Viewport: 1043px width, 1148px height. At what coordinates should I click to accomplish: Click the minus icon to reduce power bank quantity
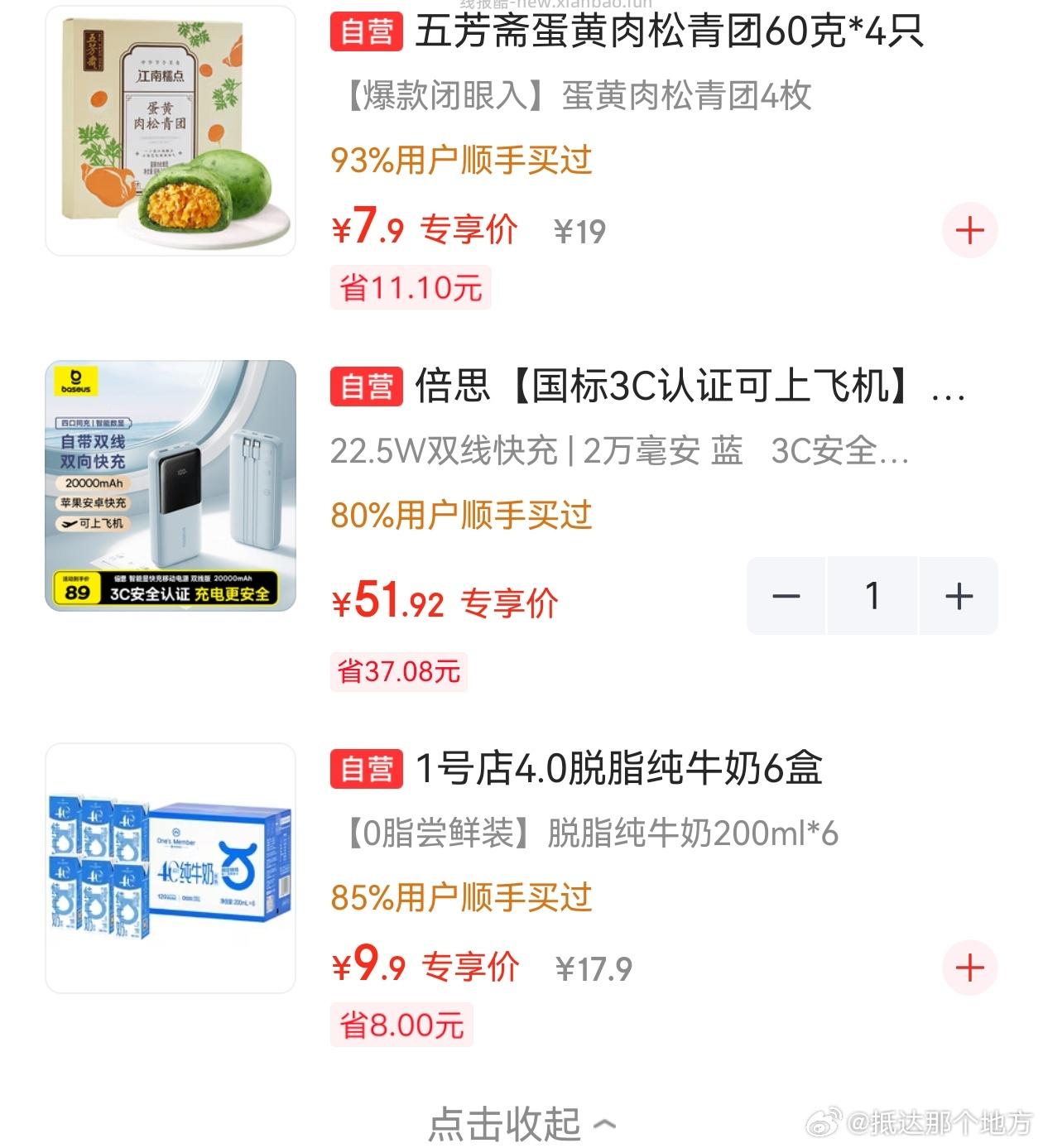tap(786, 595)
